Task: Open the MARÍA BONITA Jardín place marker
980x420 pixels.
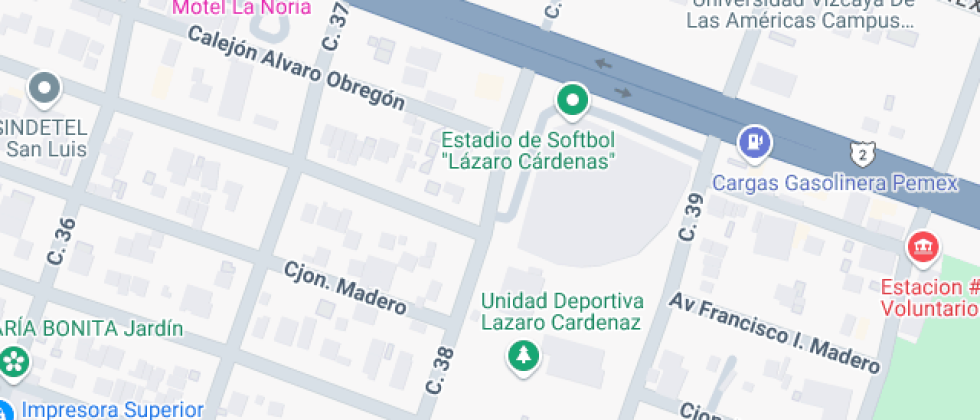Action: click(x=13, y=361)
